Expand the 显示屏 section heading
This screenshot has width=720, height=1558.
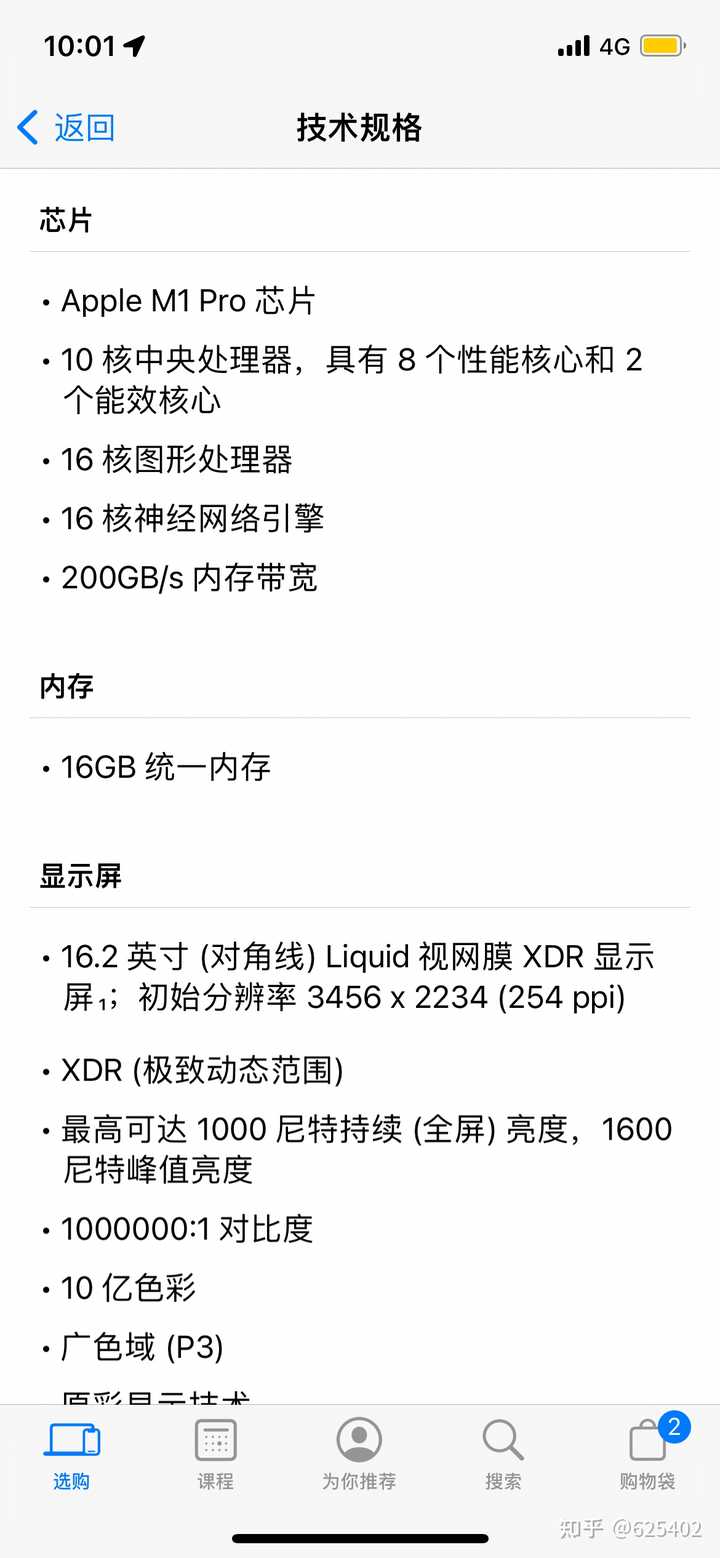[80, 876]
